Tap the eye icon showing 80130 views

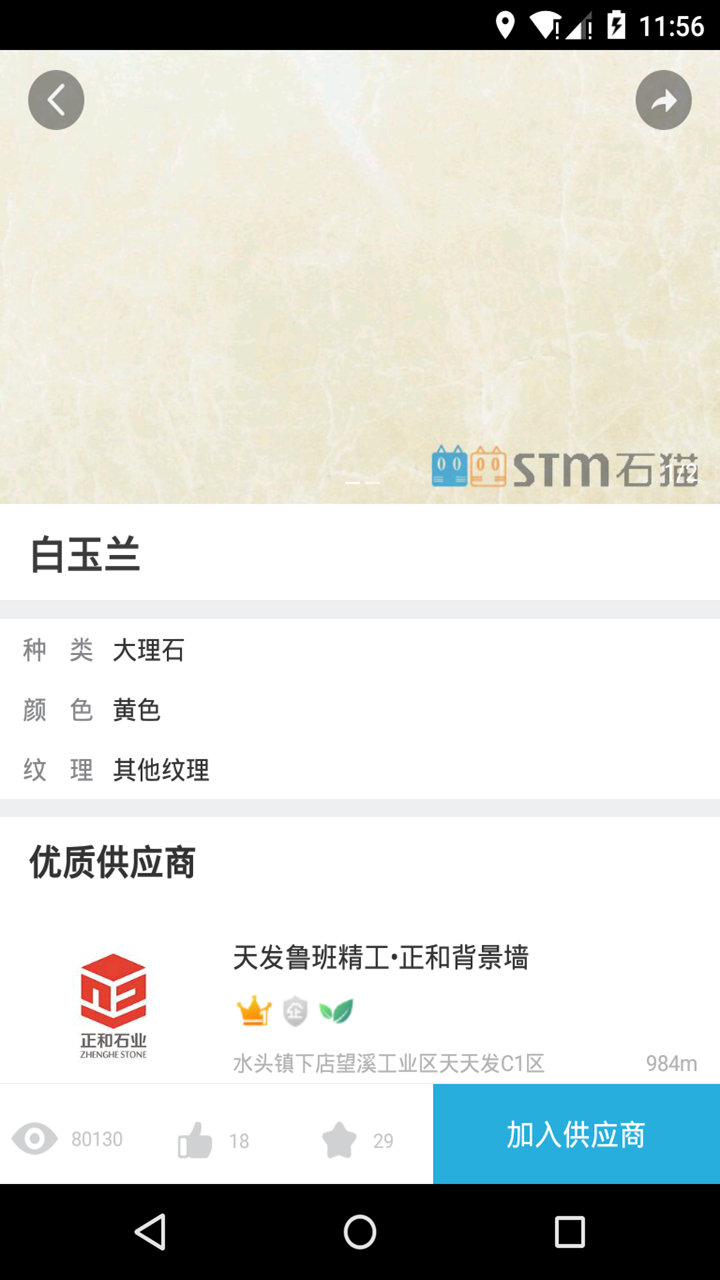click(35, 1139)
